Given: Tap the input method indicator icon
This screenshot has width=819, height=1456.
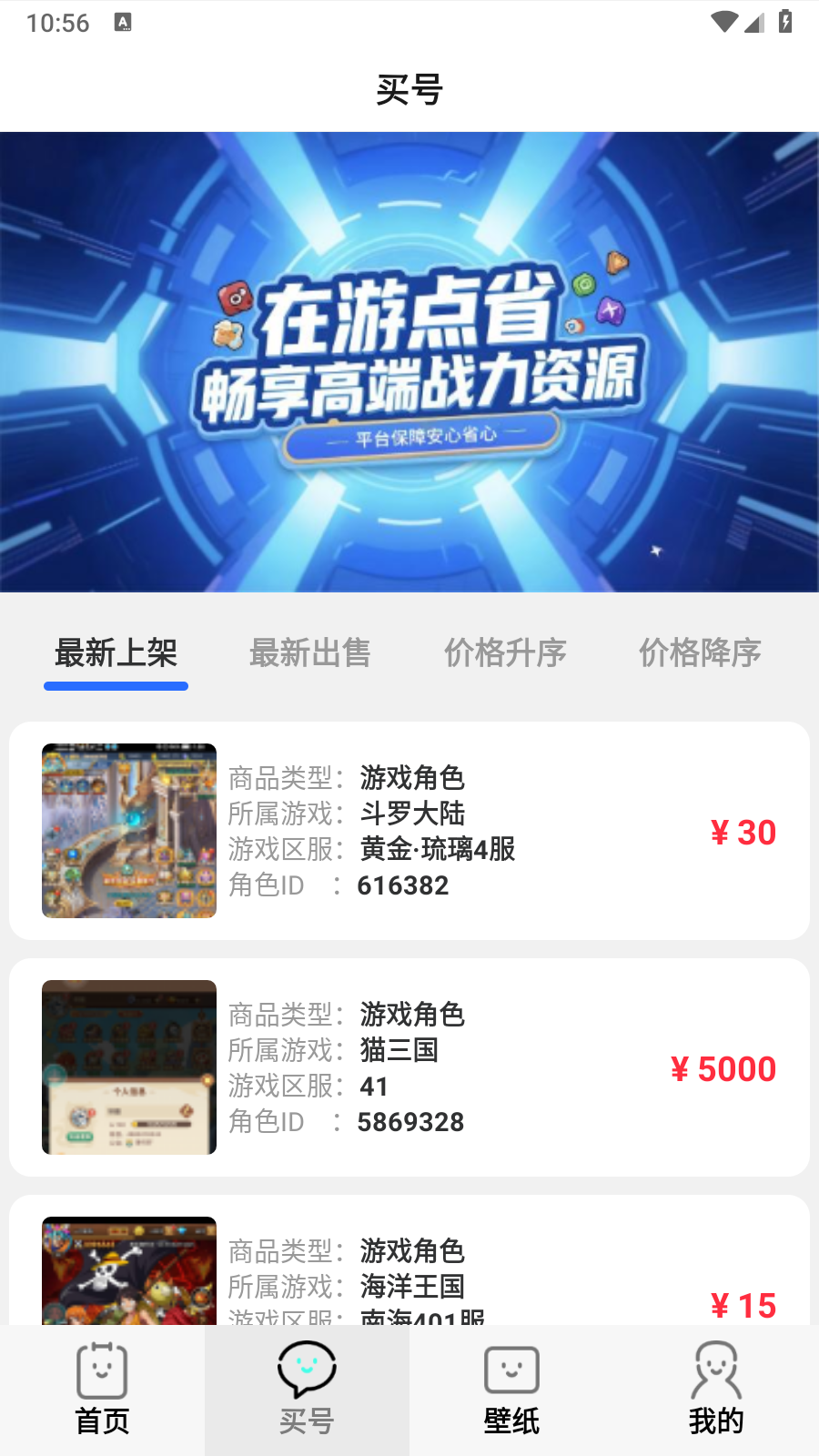Looking at the screenshot, I should coord(123,23).
